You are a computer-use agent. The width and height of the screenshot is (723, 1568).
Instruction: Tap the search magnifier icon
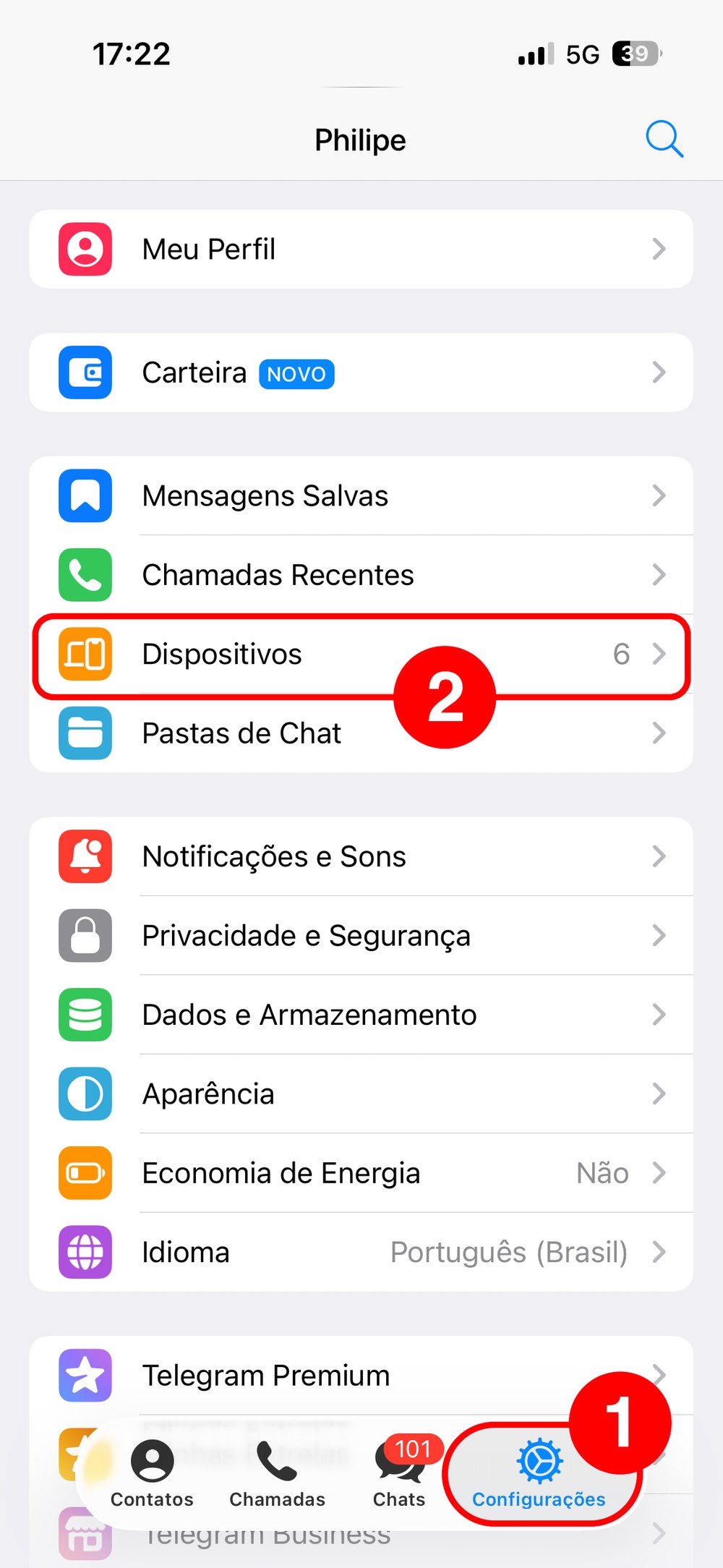pyautogui.click(x=664, y=139)
